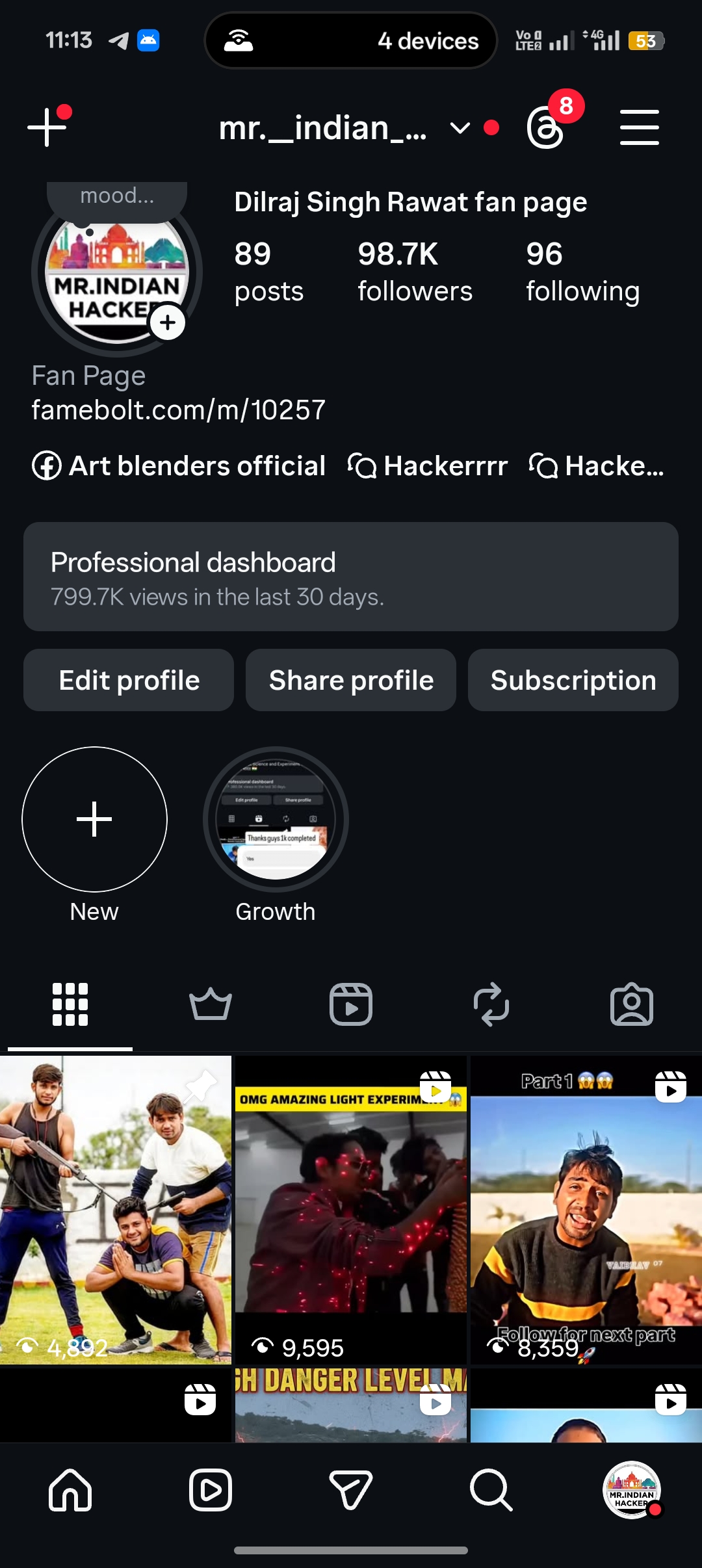The width and height of the screenshot is (702, 1568).
Task: Open Search in bottom navigation
Action: pos(491,1490)
